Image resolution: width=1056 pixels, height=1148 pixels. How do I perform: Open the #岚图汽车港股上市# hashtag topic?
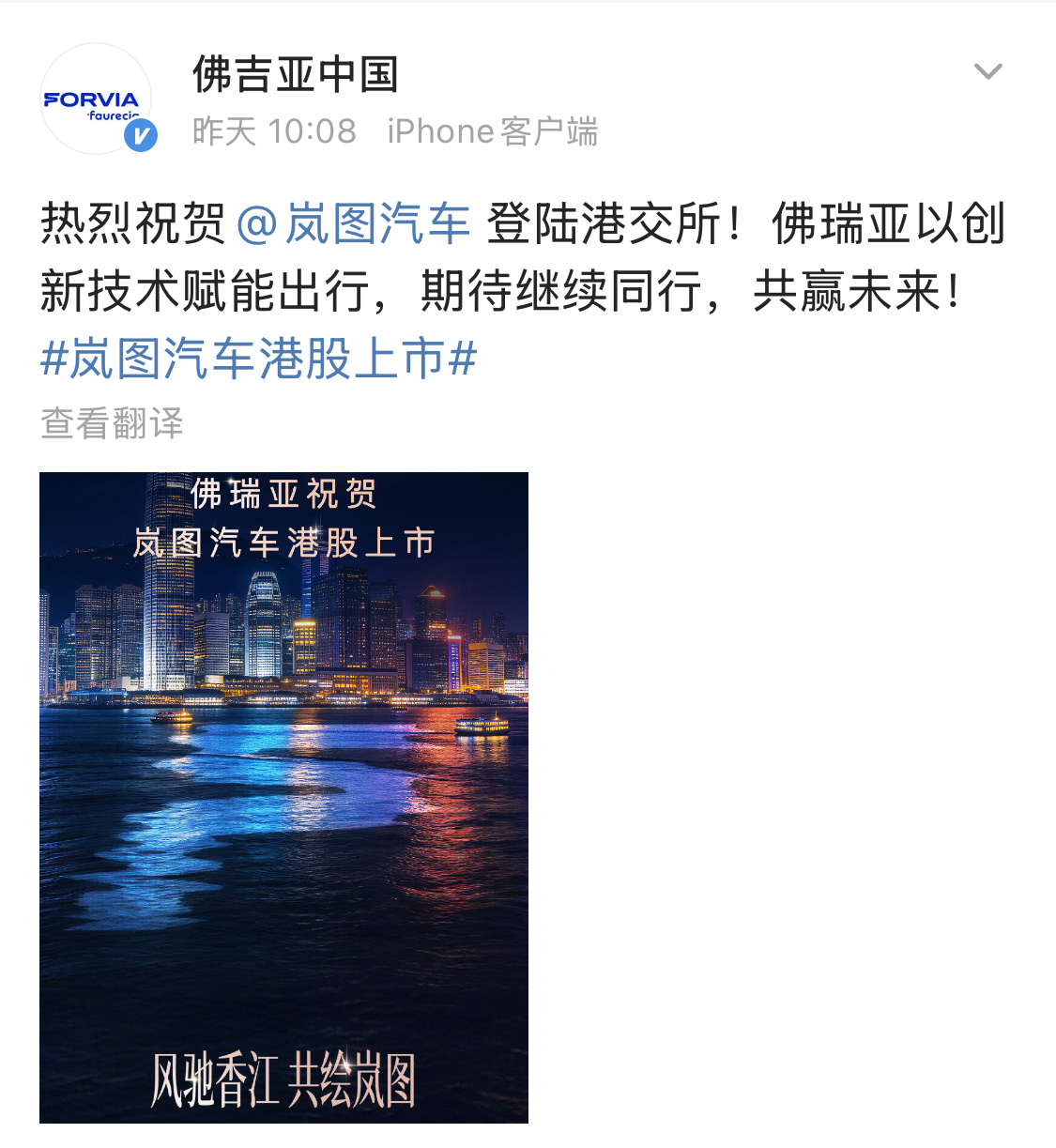(x=259, y=359)
